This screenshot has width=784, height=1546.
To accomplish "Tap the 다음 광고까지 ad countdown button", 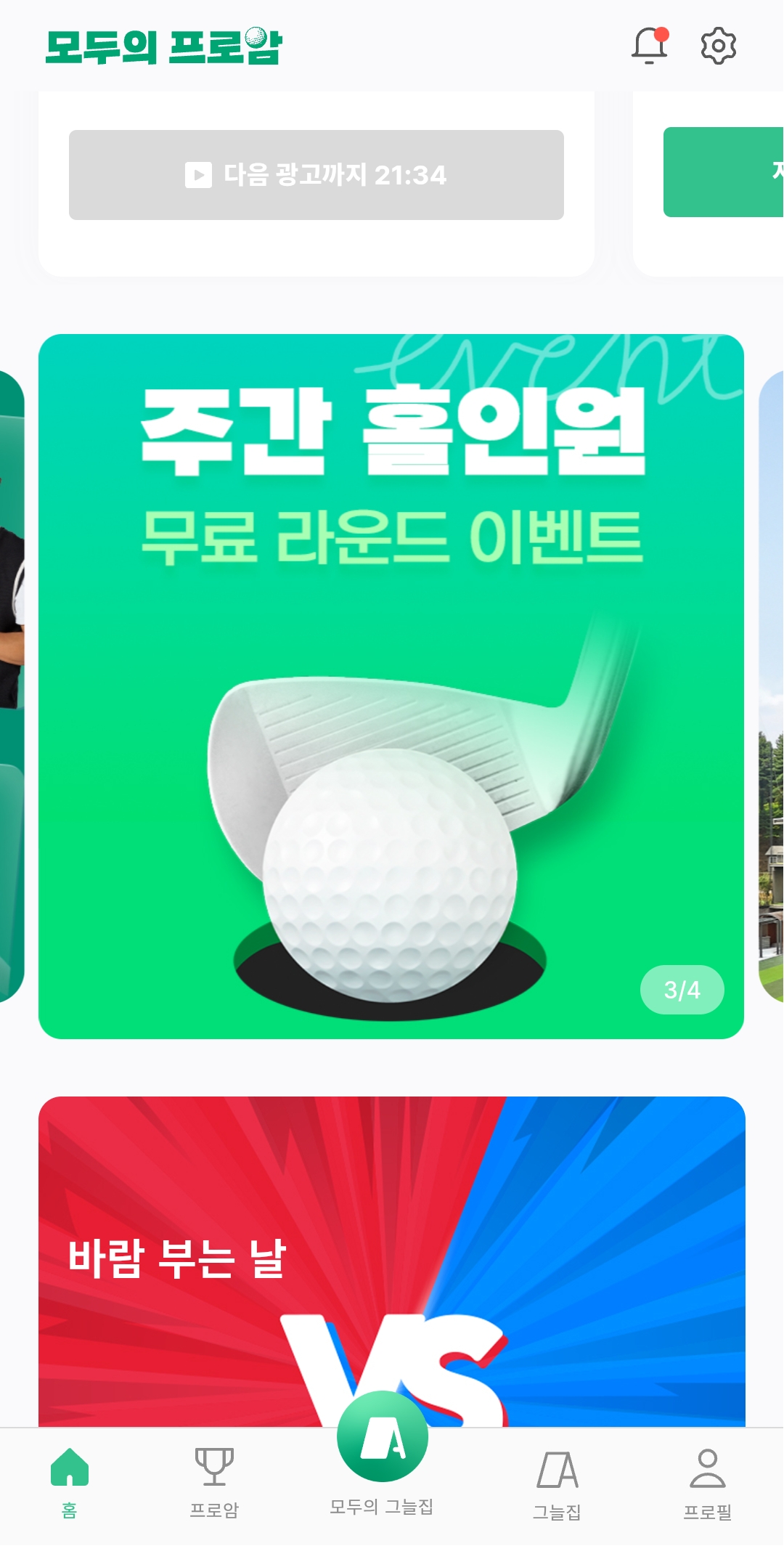I will [317, 175].
